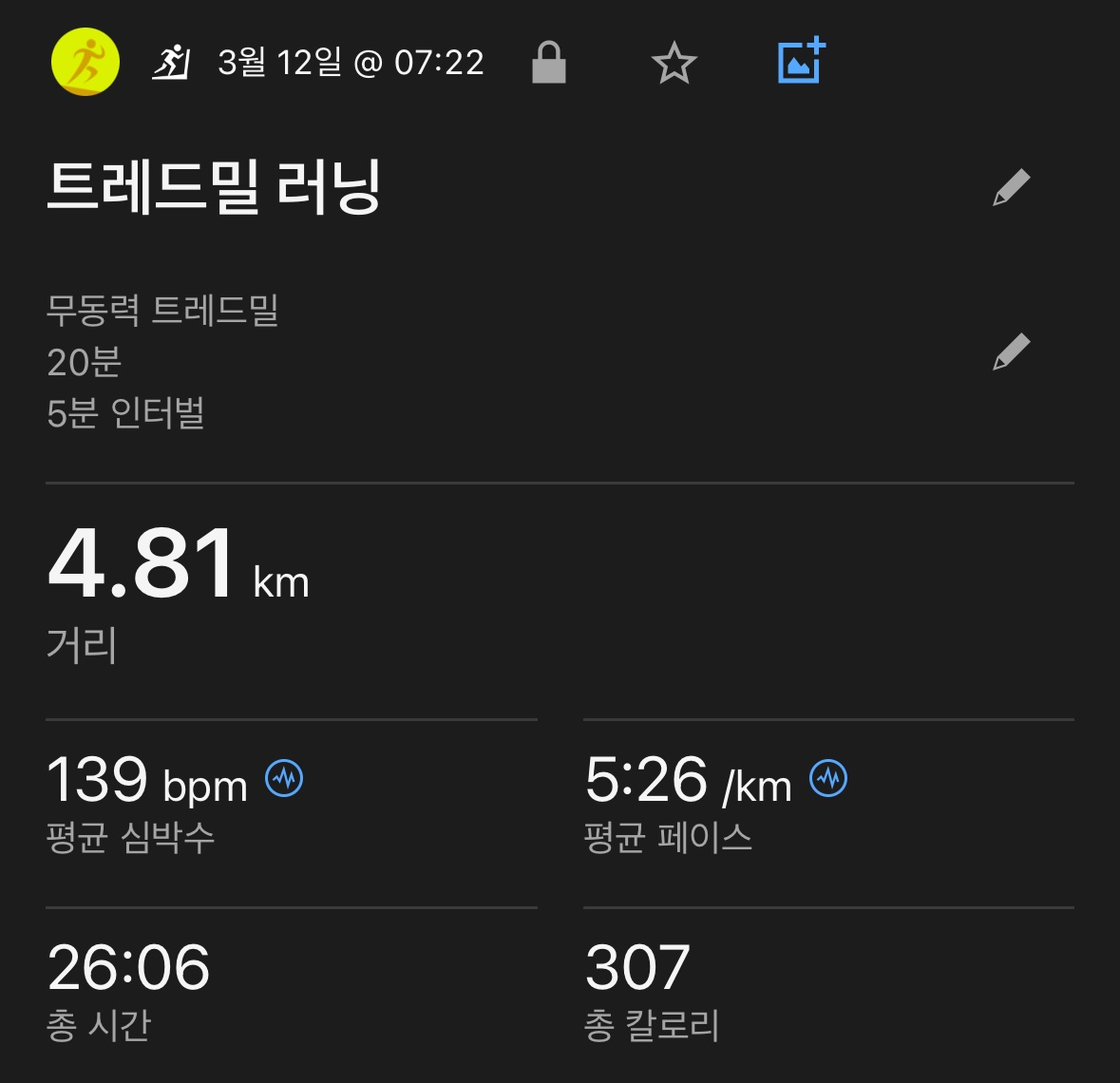Open the privacy lock setting
1120x1083 pixels.
click(548, 63)
